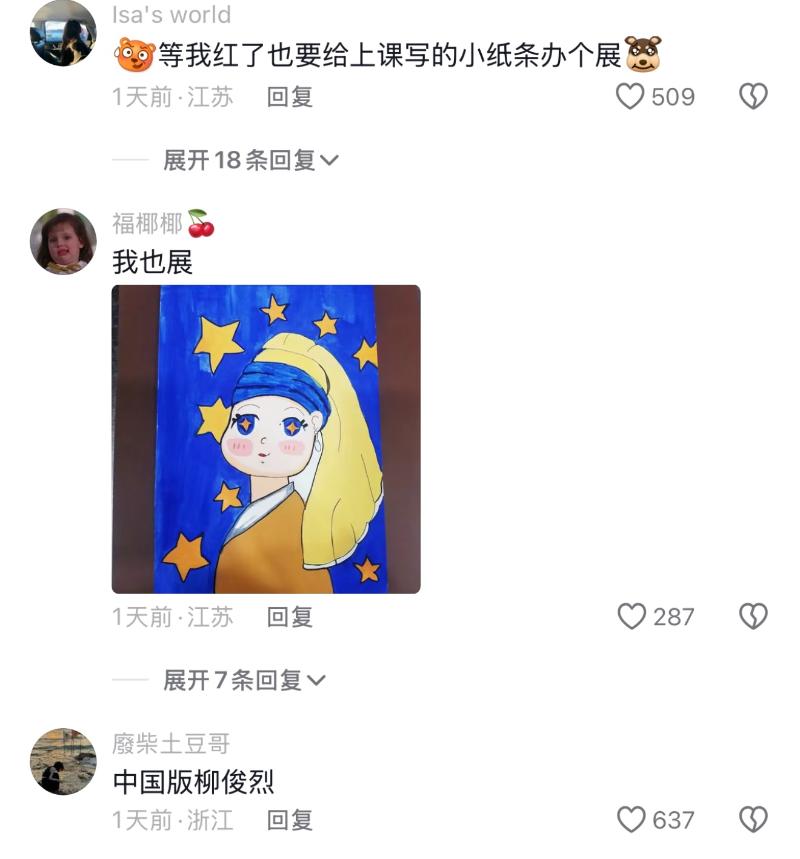Open Isa's world's profile avatar
Image resolution: width=800 pixels, height=859 pixels.
pos(63,33)
